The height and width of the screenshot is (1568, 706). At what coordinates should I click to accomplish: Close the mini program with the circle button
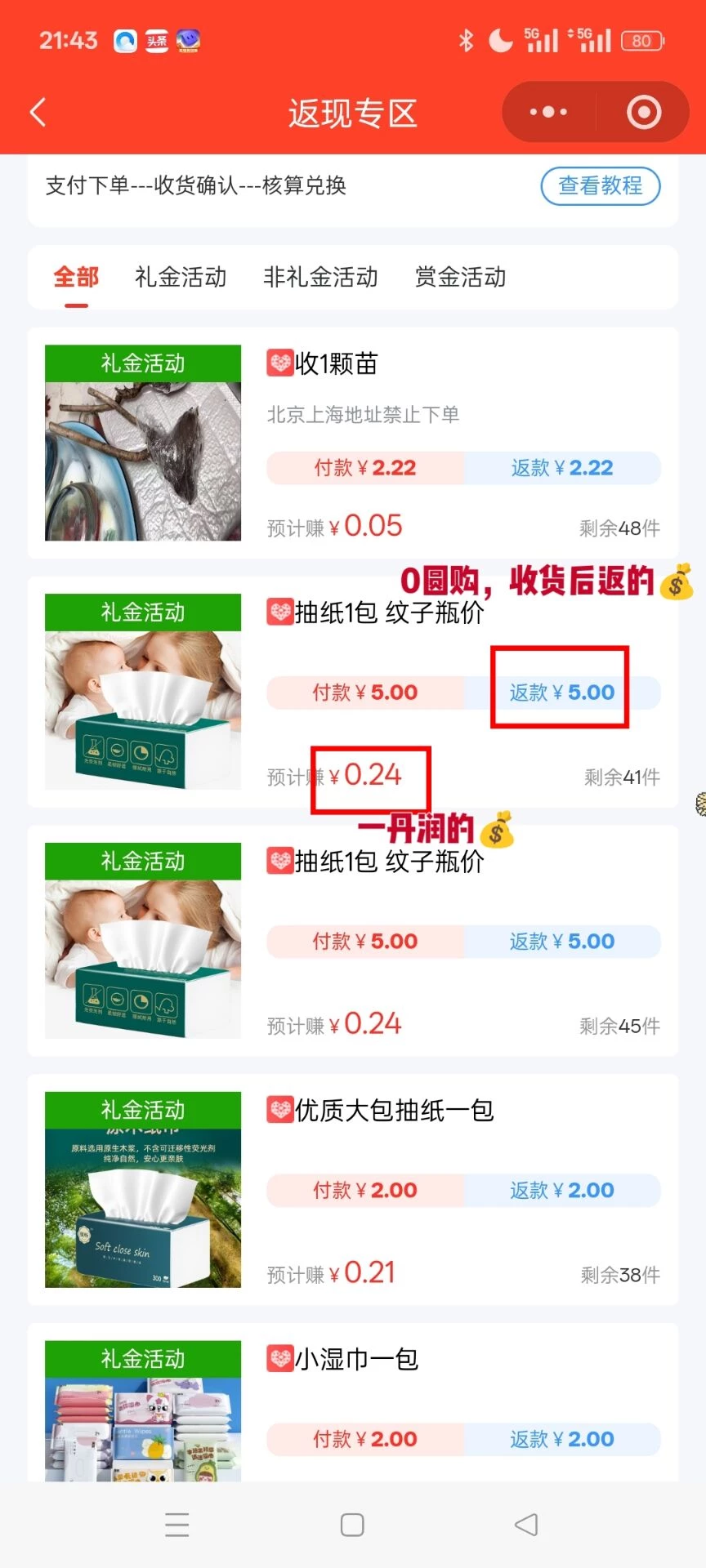coord(644,113)
